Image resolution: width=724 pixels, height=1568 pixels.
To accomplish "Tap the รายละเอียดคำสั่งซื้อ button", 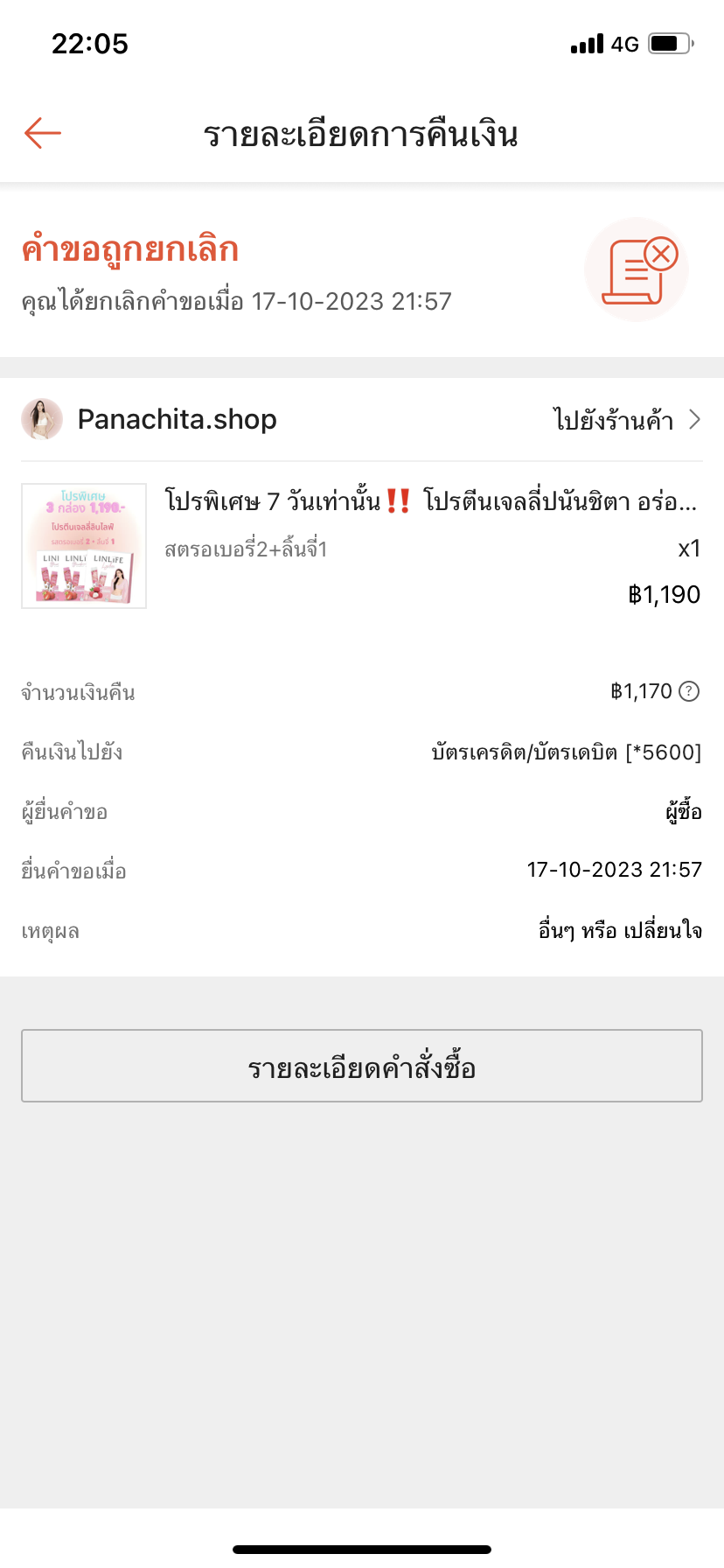I will tap(362, 1066).
